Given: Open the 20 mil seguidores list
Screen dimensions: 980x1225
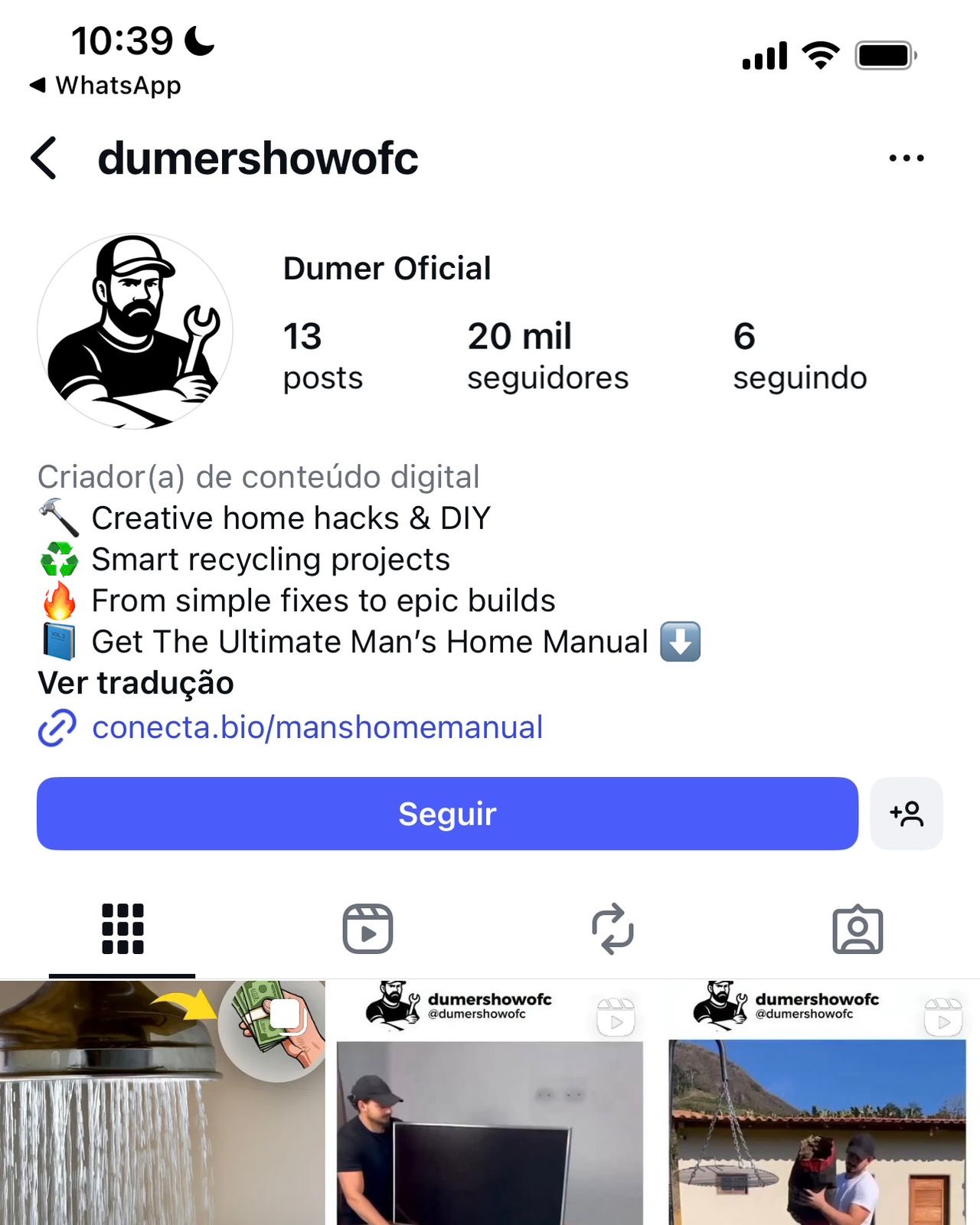Looking at the screenshot, I should 547,356.
